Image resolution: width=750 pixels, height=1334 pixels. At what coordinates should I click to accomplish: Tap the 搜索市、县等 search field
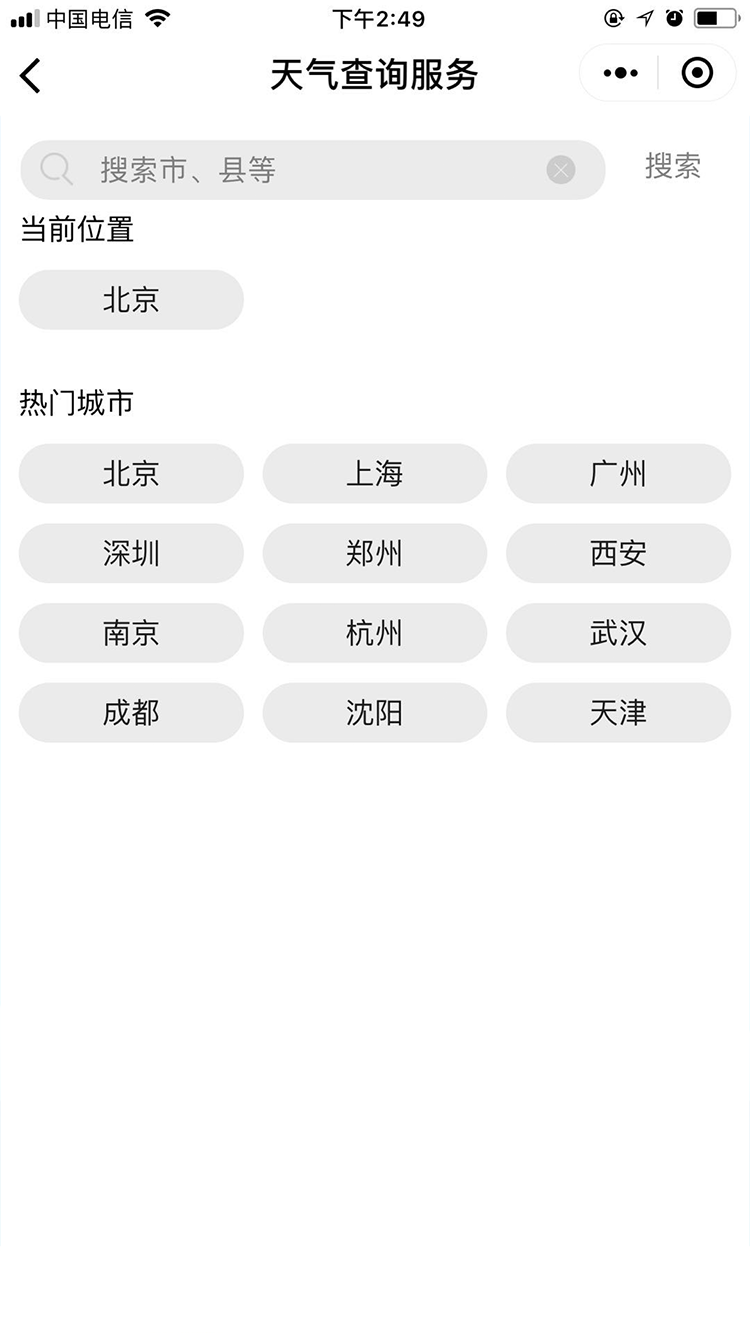coord(312,170)
